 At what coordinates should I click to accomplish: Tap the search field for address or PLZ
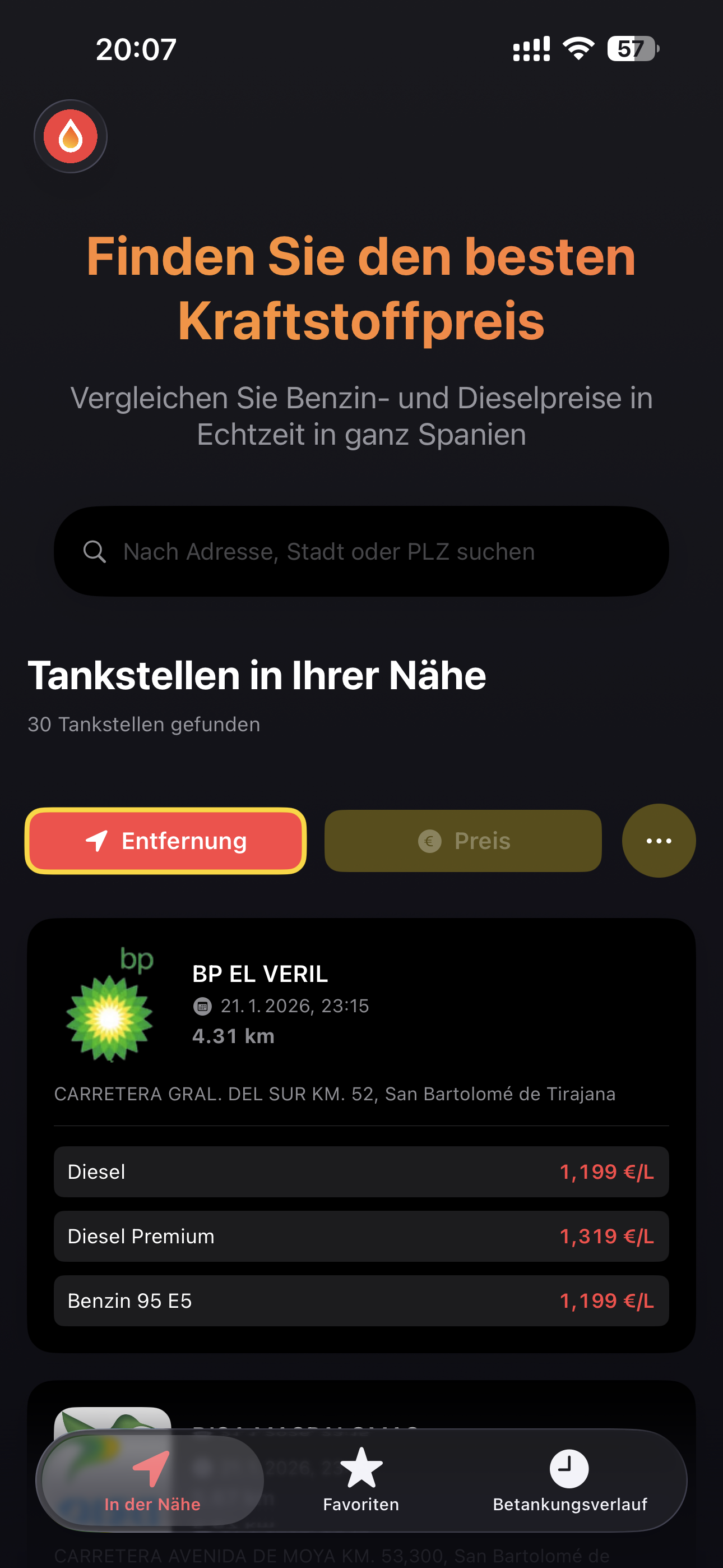click(x=361, y=551)
